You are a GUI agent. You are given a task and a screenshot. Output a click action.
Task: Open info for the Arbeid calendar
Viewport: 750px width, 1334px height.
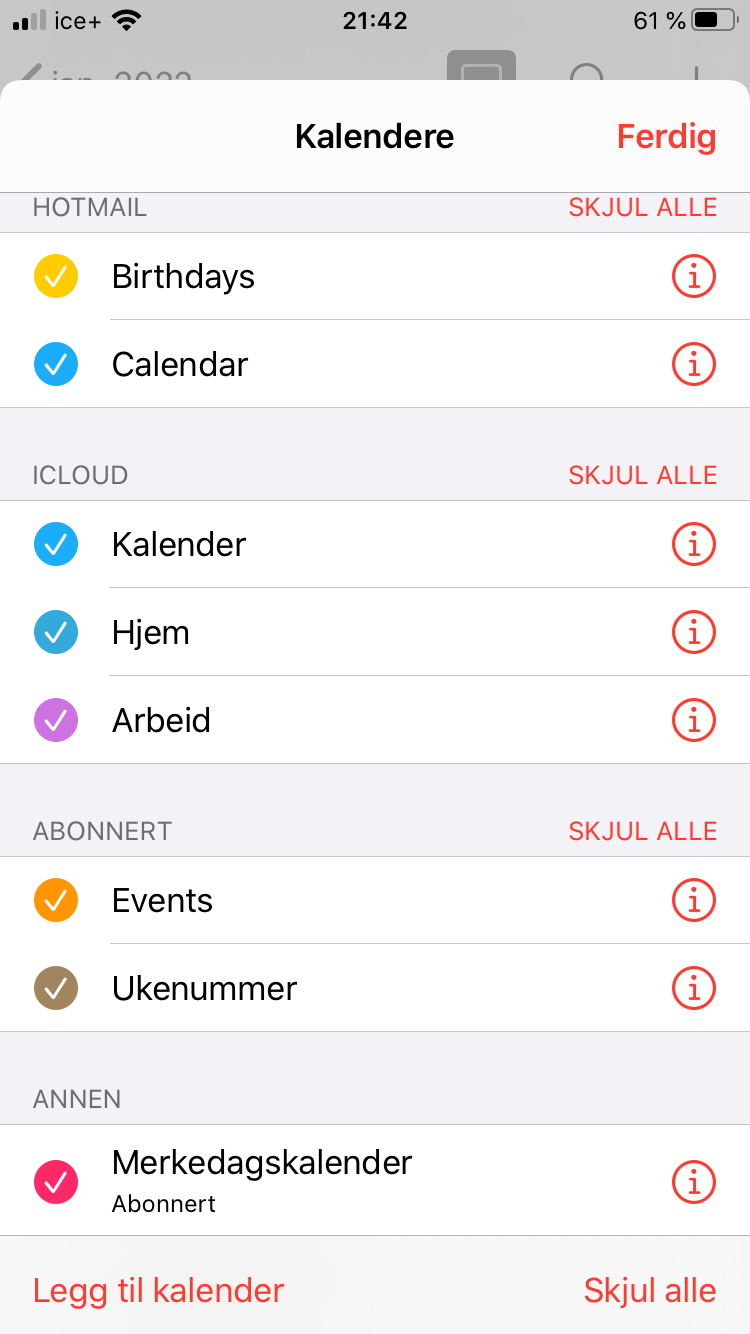(694, 720)
